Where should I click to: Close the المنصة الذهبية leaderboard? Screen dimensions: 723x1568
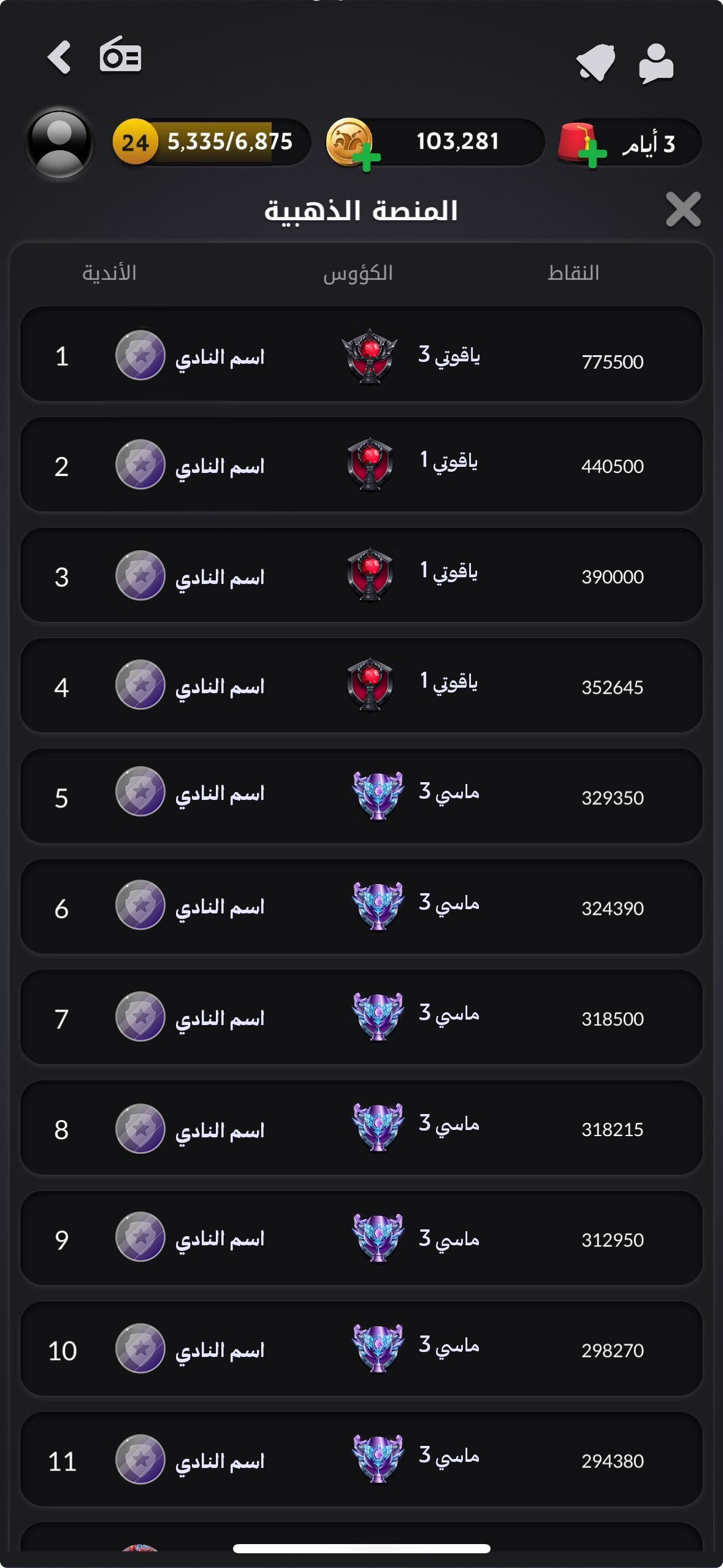[x=683, y=210]
